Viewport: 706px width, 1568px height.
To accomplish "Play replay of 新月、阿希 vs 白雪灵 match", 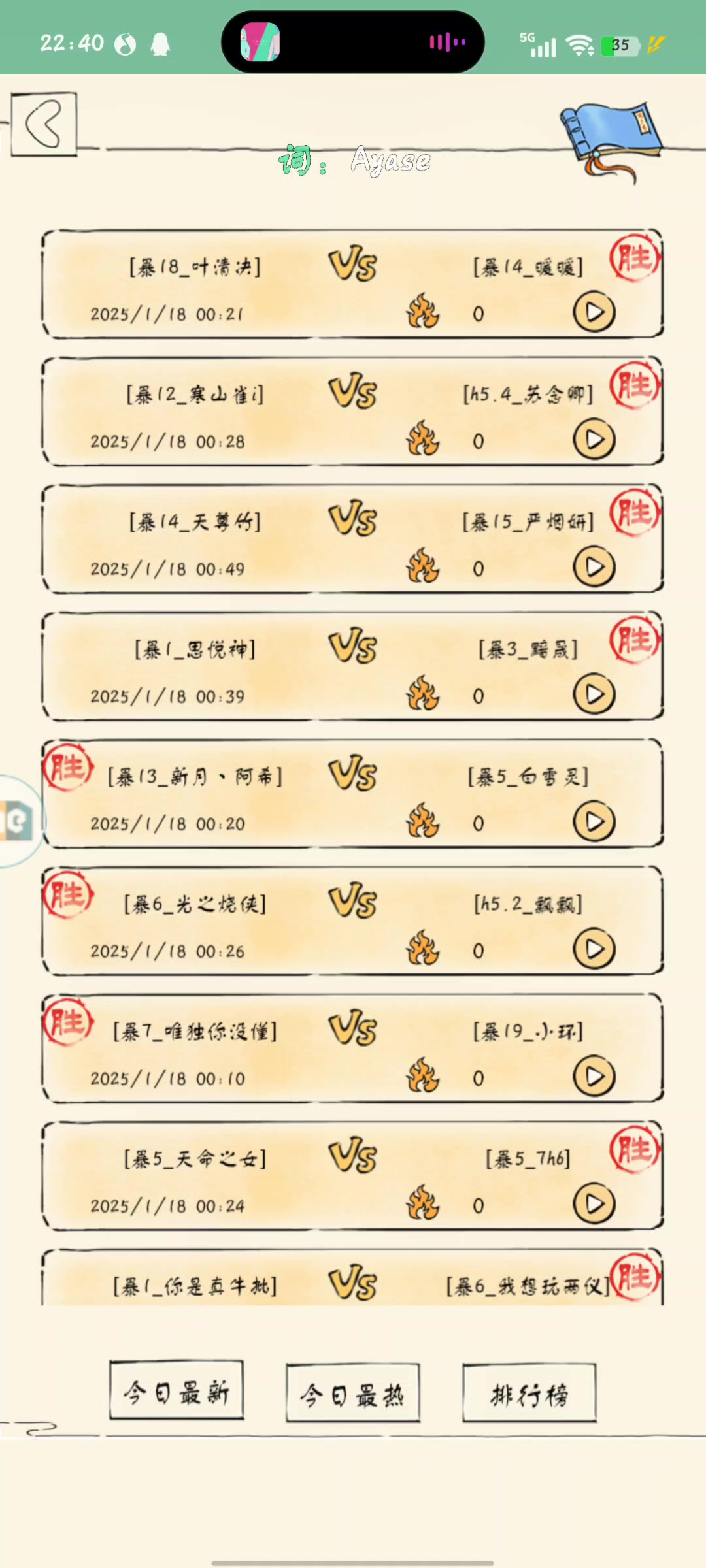I will (594, 822).
